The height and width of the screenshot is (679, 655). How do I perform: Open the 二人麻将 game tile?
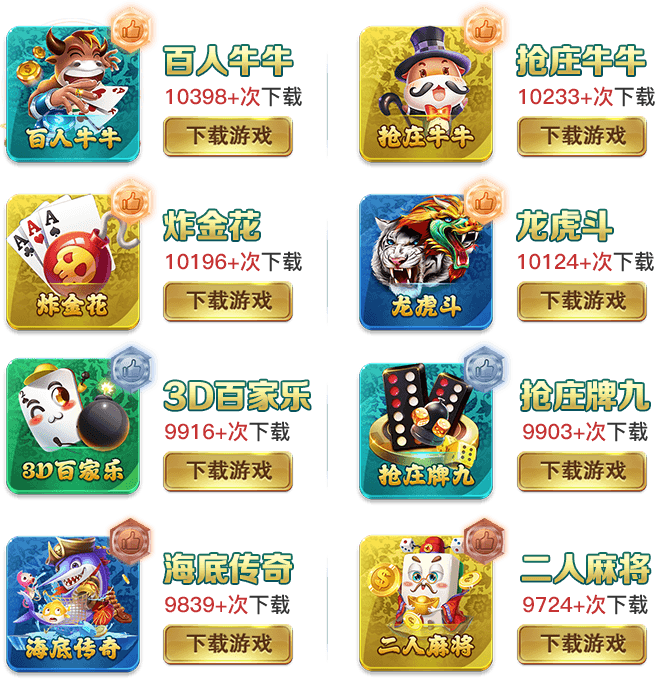point(427,600)
